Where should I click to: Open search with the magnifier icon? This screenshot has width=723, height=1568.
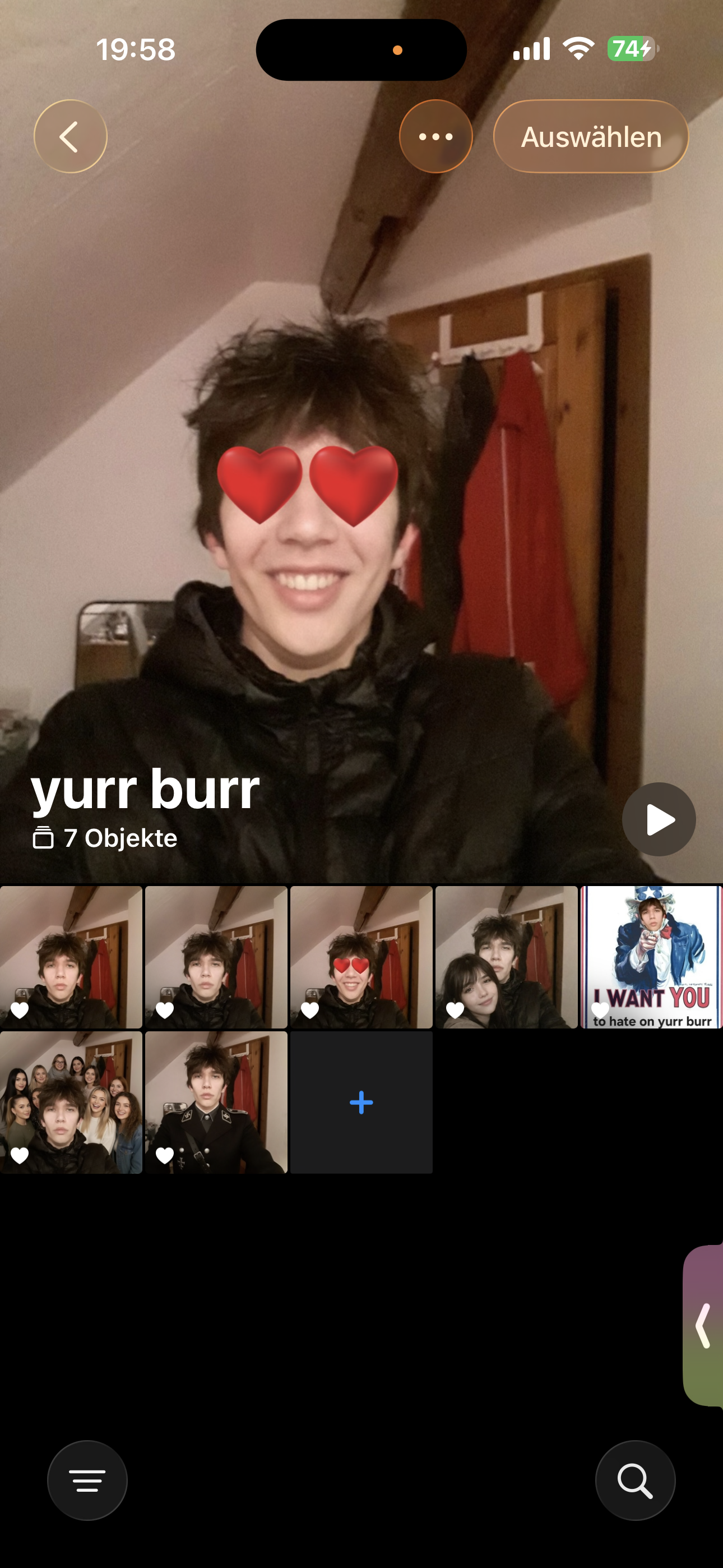[x=635, y=1481]
